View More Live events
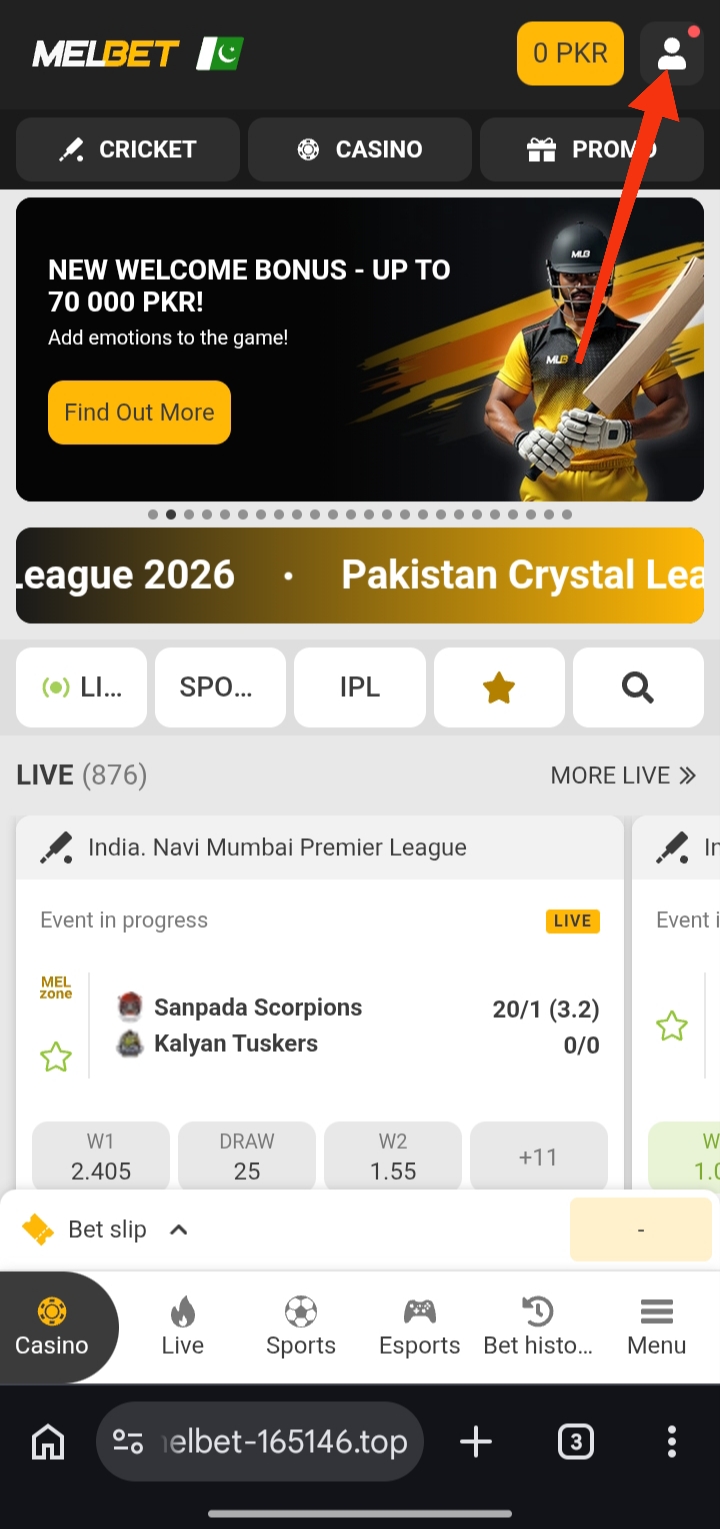The height and width of the screenshot is (1529, 720). (x=622, y=775)
